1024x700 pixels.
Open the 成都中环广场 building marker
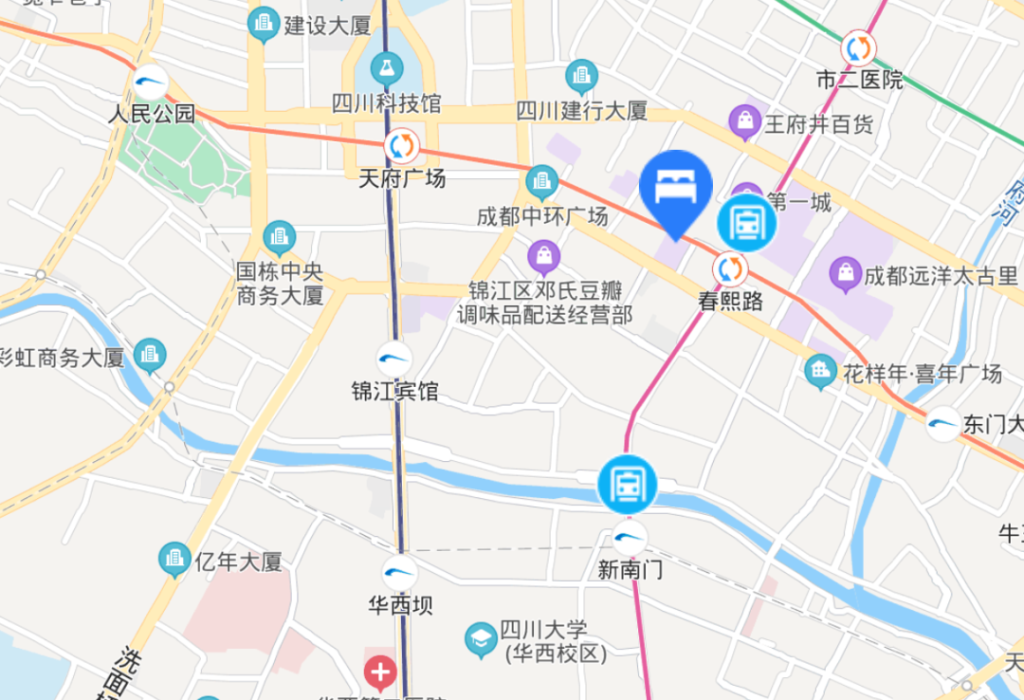click(x=542, y=182)
